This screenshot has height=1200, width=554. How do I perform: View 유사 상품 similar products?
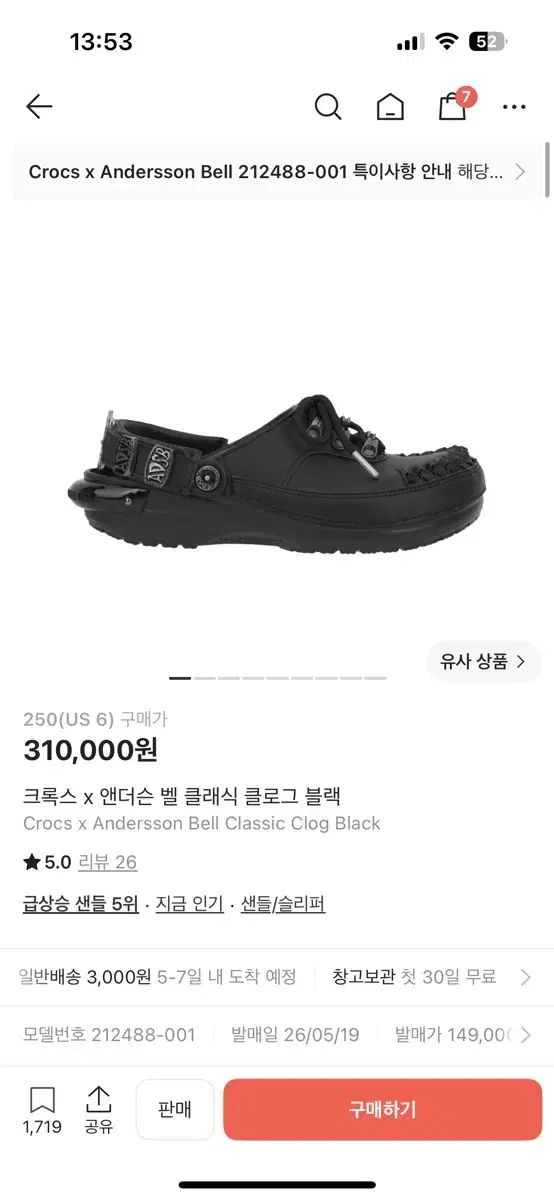point(484,661)
